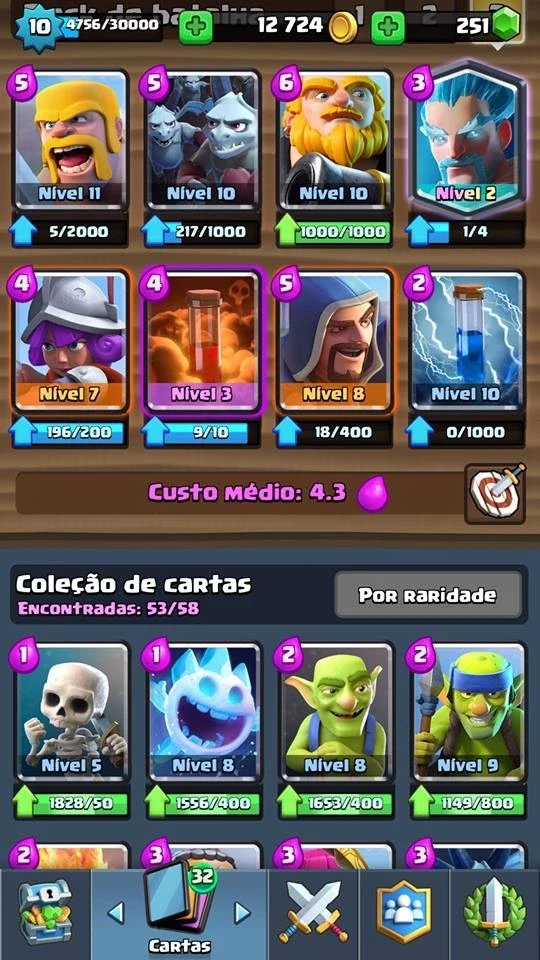This screenshot has width=540, height=960.
Task: Tap the Ice Spirit card showing 1556/400
Action: click(x=203, y=712)
